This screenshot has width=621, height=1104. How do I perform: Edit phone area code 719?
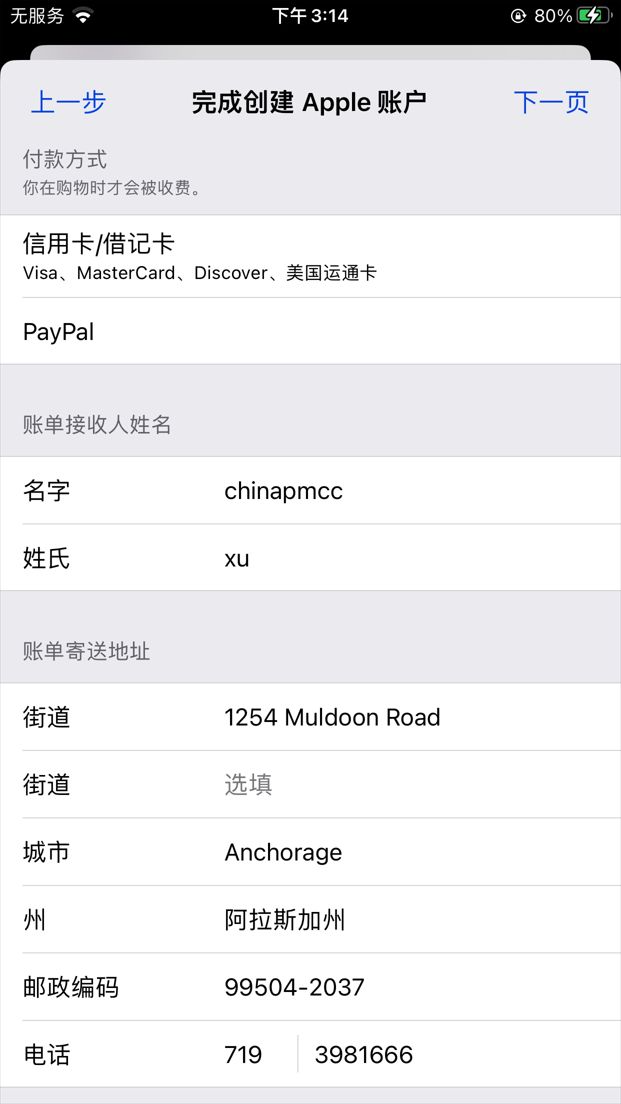point(250,1054)
